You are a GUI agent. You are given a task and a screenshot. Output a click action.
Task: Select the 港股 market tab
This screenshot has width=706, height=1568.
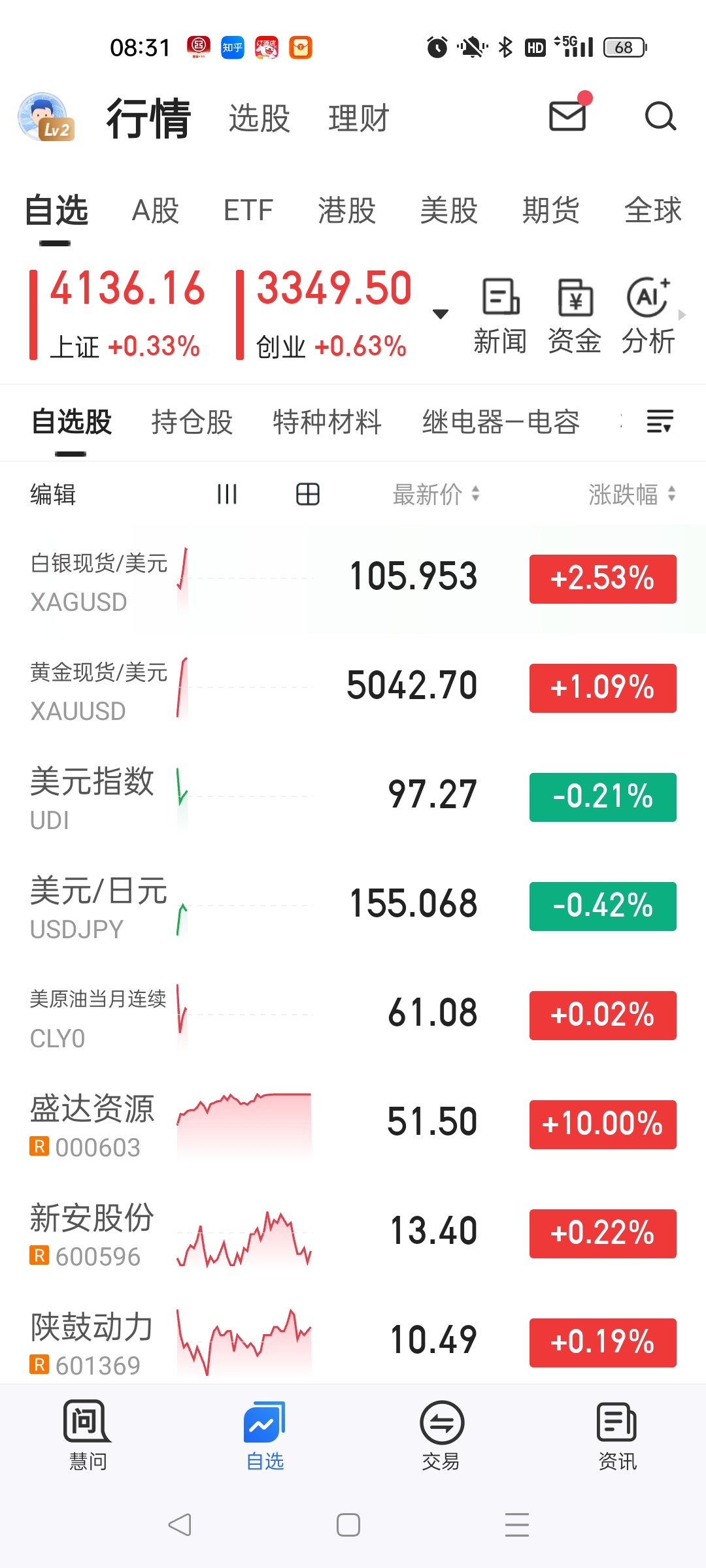347,211
